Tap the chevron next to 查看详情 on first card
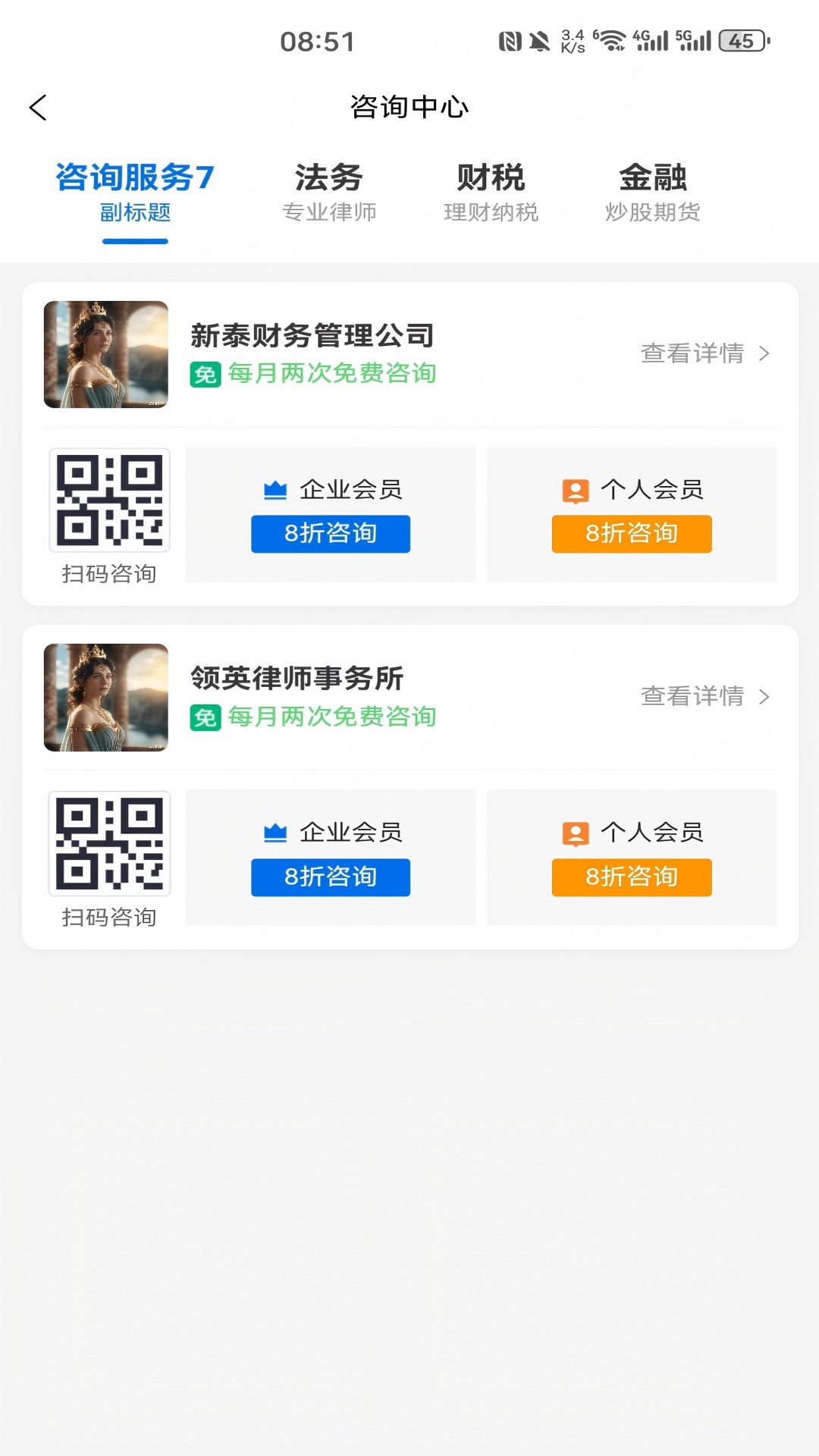Image resolution: width=819 pixels, height=1456 pixels. pos(766,353)
